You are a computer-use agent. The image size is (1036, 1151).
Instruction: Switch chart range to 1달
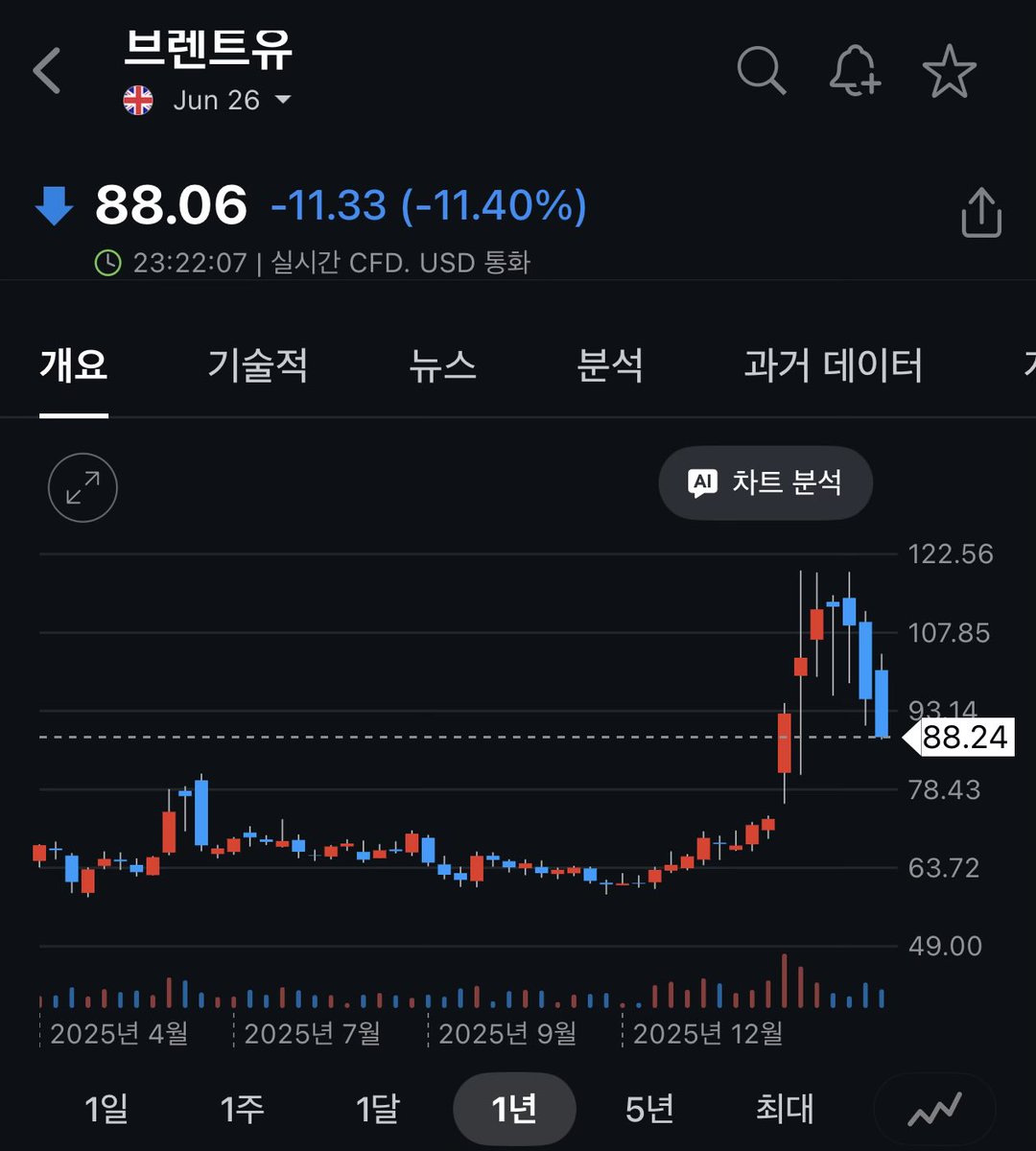[378, 1109]
